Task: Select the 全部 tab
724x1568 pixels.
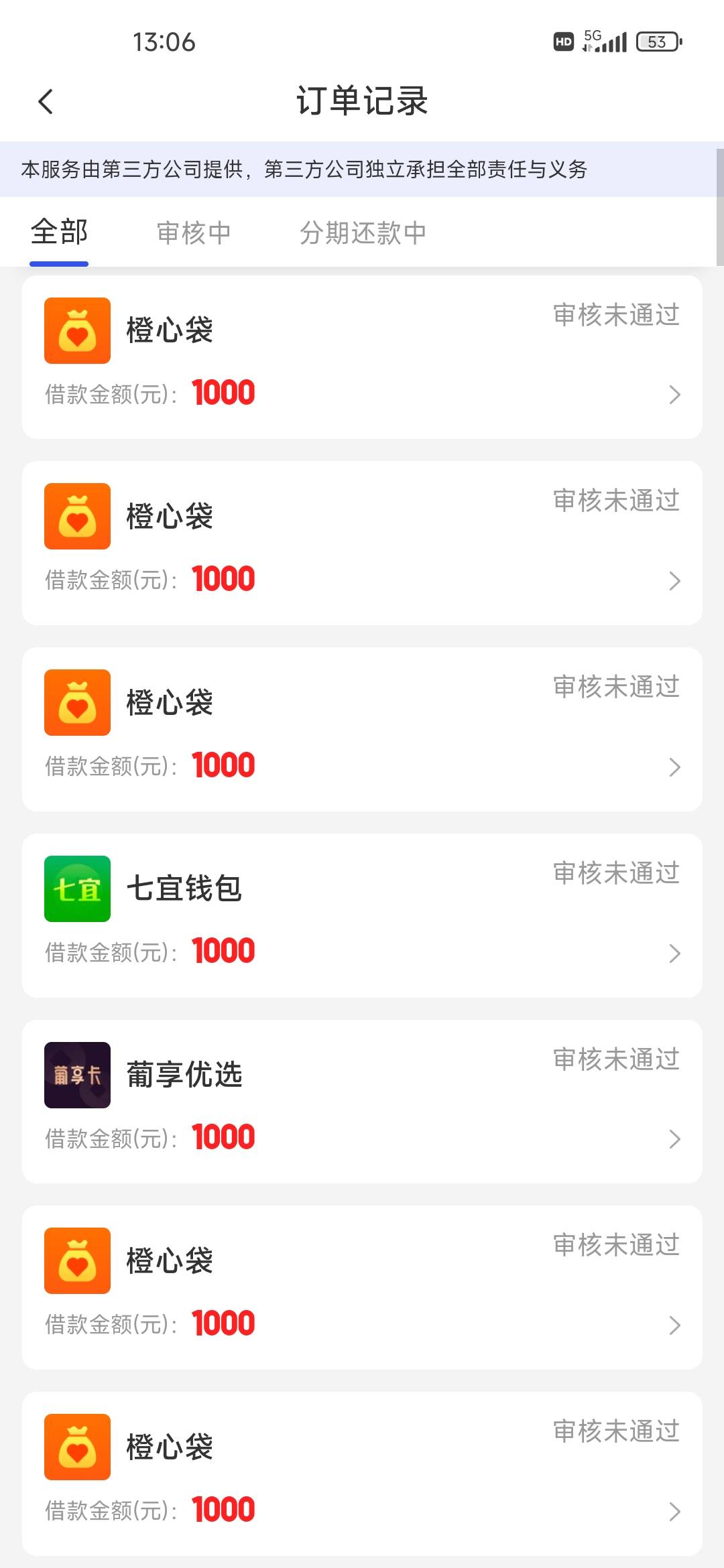Action: 59,233
